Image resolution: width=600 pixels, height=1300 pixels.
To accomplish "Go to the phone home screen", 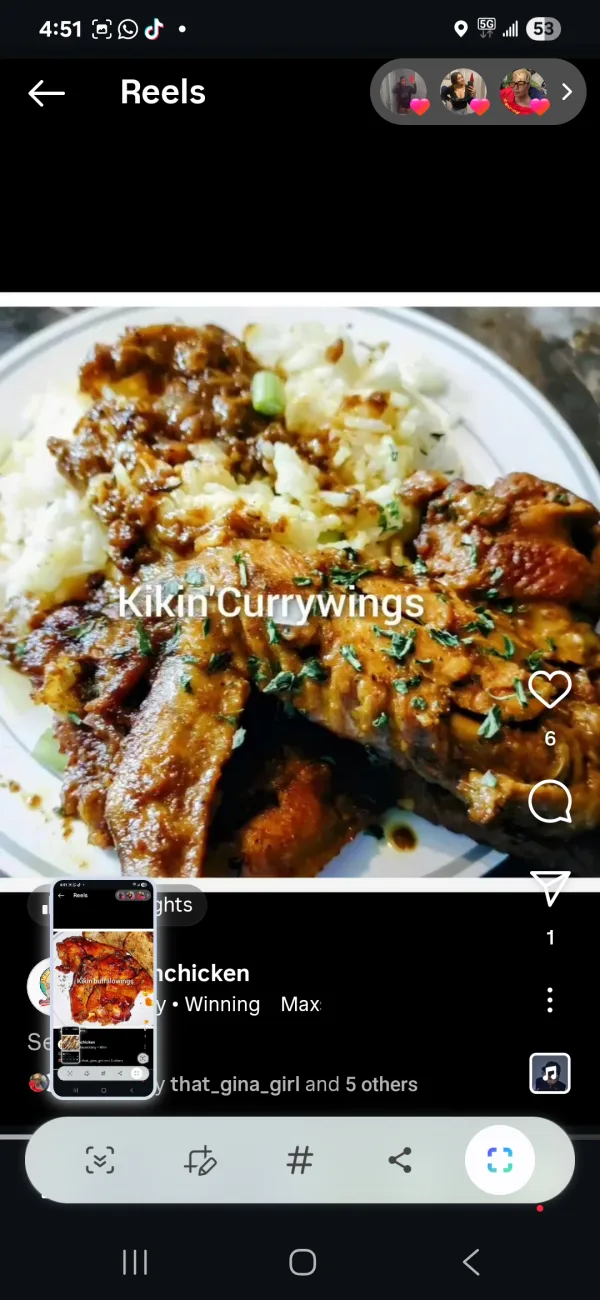I will pyautogui.click(x=302, y=1262).
